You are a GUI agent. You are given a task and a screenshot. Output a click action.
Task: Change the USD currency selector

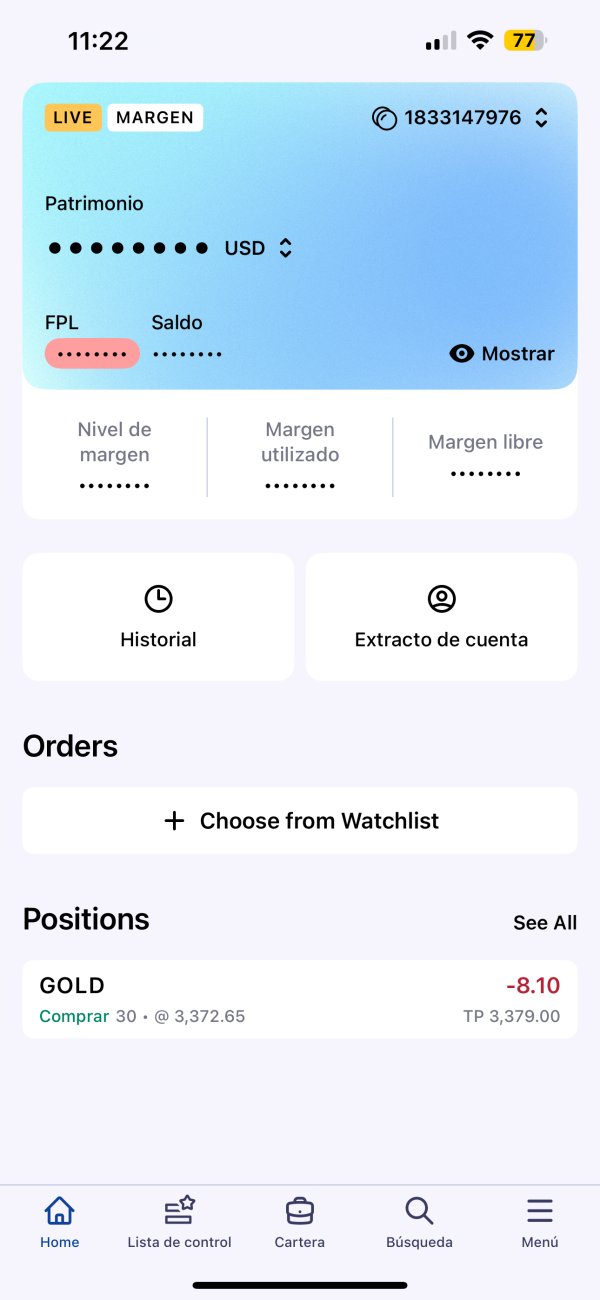[258, 248]
